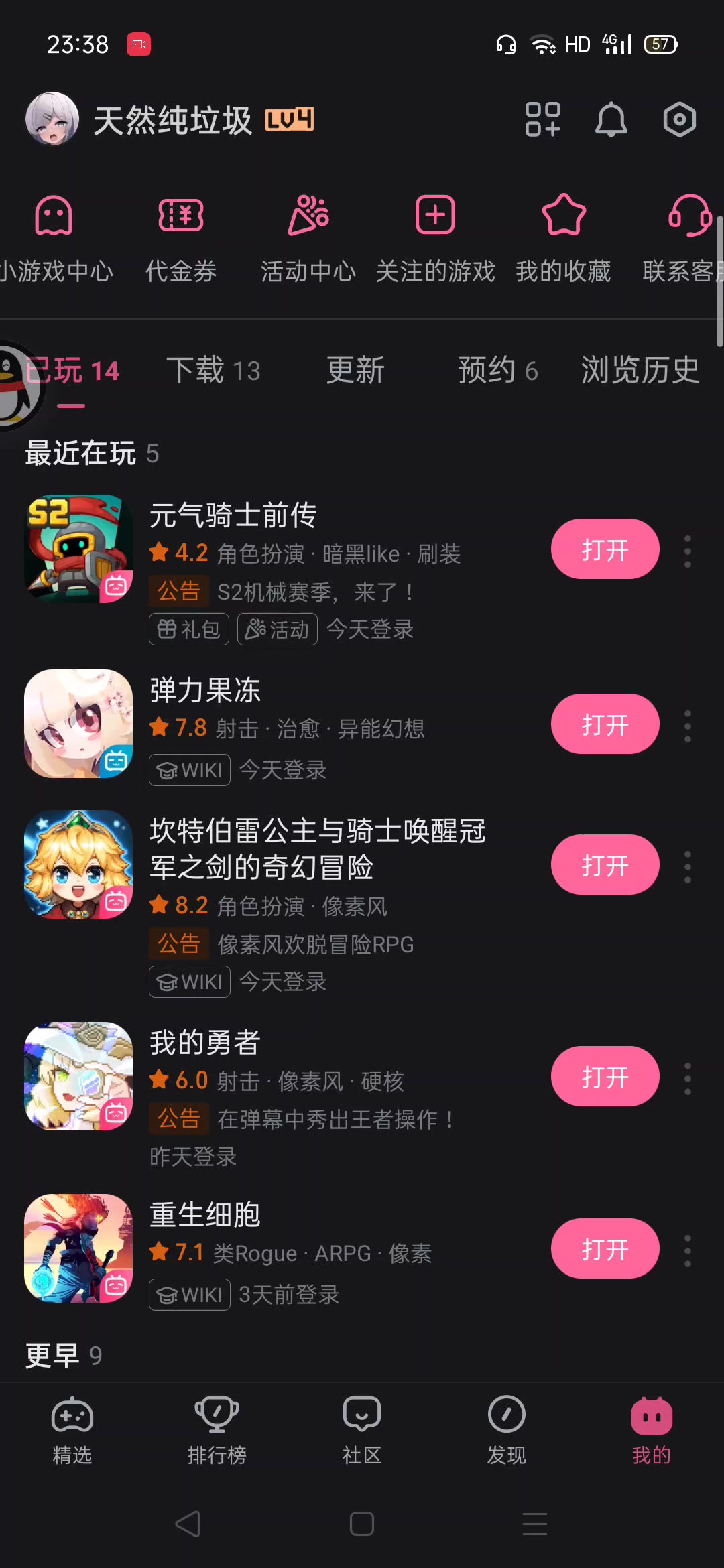Viewport: 724px width, 1568px height.
Task: Open the settings gear icon
Action: [679, 121]
